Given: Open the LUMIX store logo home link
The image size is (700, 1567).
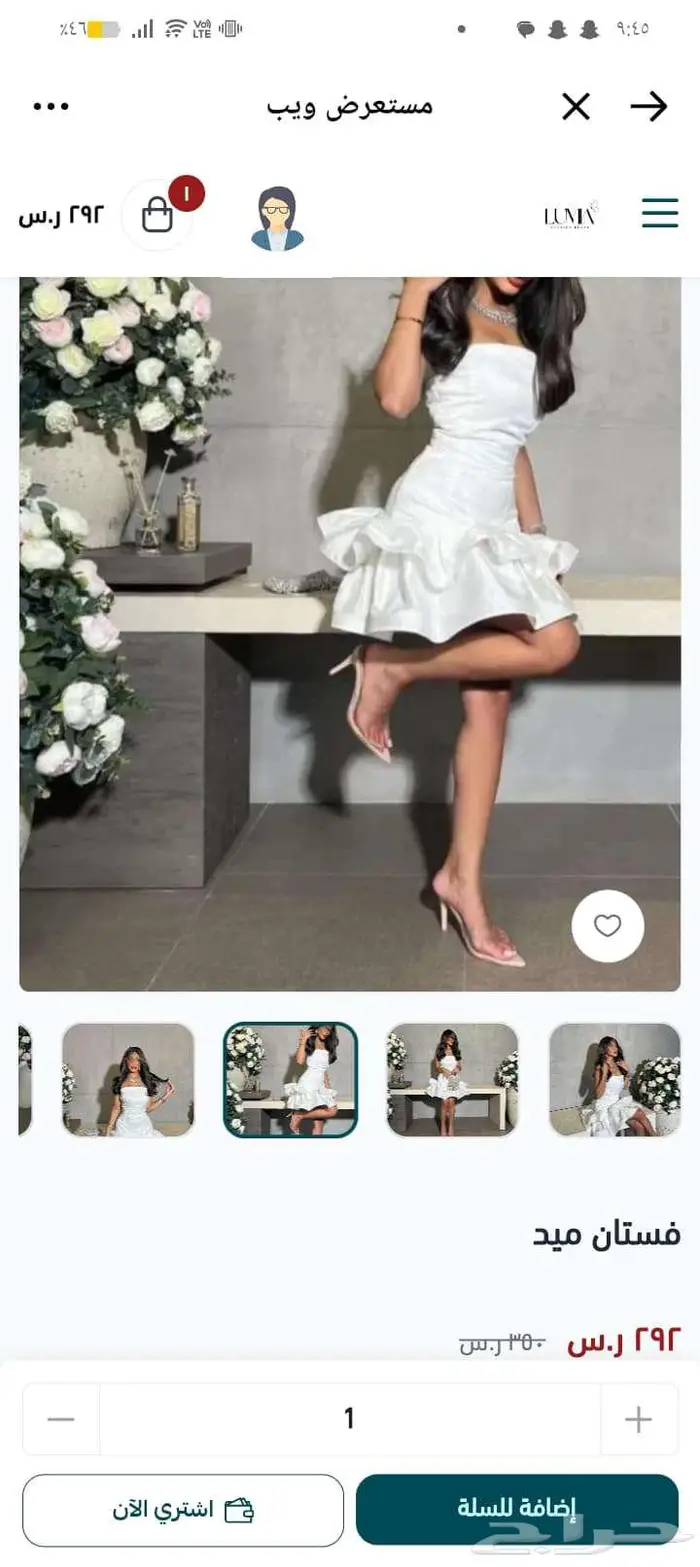Looking at the screenshot, I should click(571, 214).
